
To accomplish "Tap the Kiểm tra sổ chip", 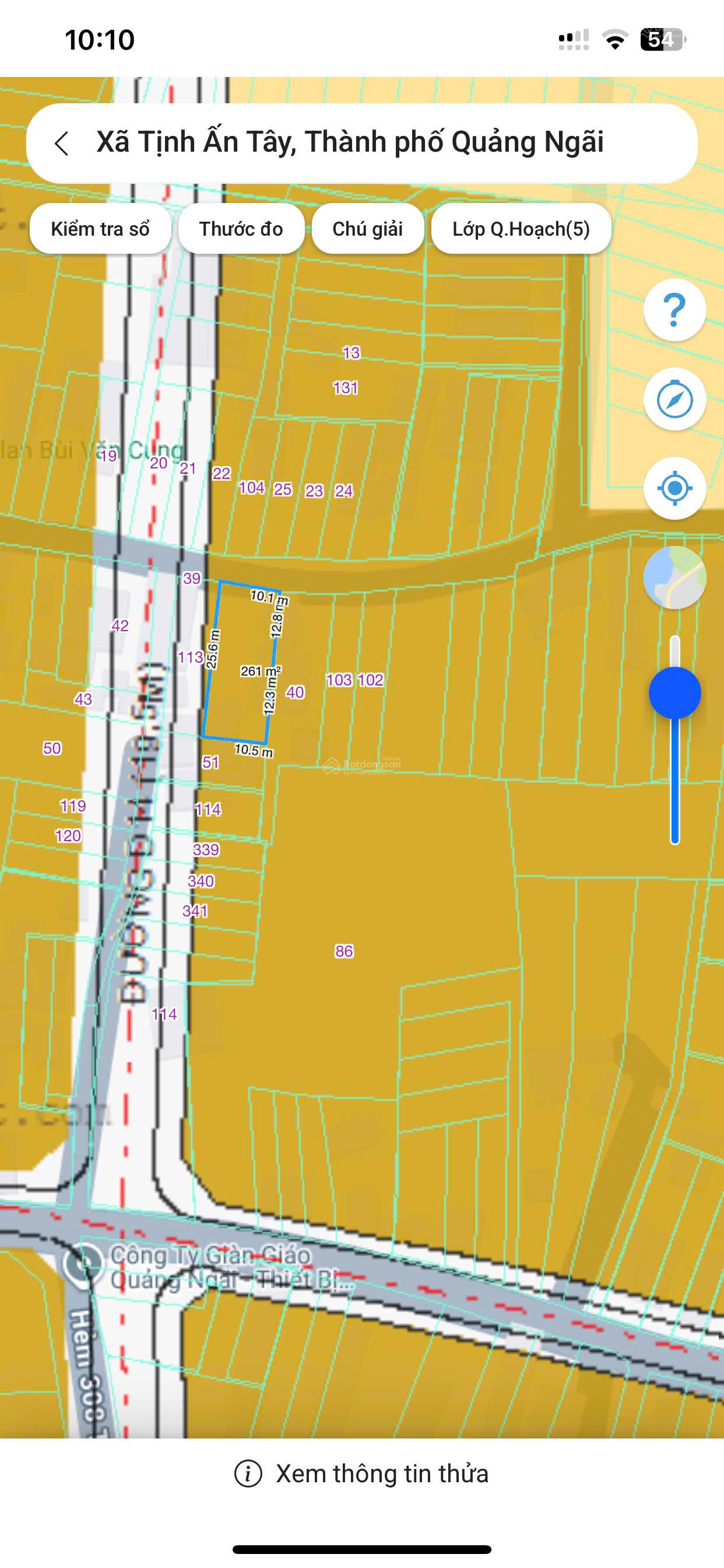I will tap(100, 229).
